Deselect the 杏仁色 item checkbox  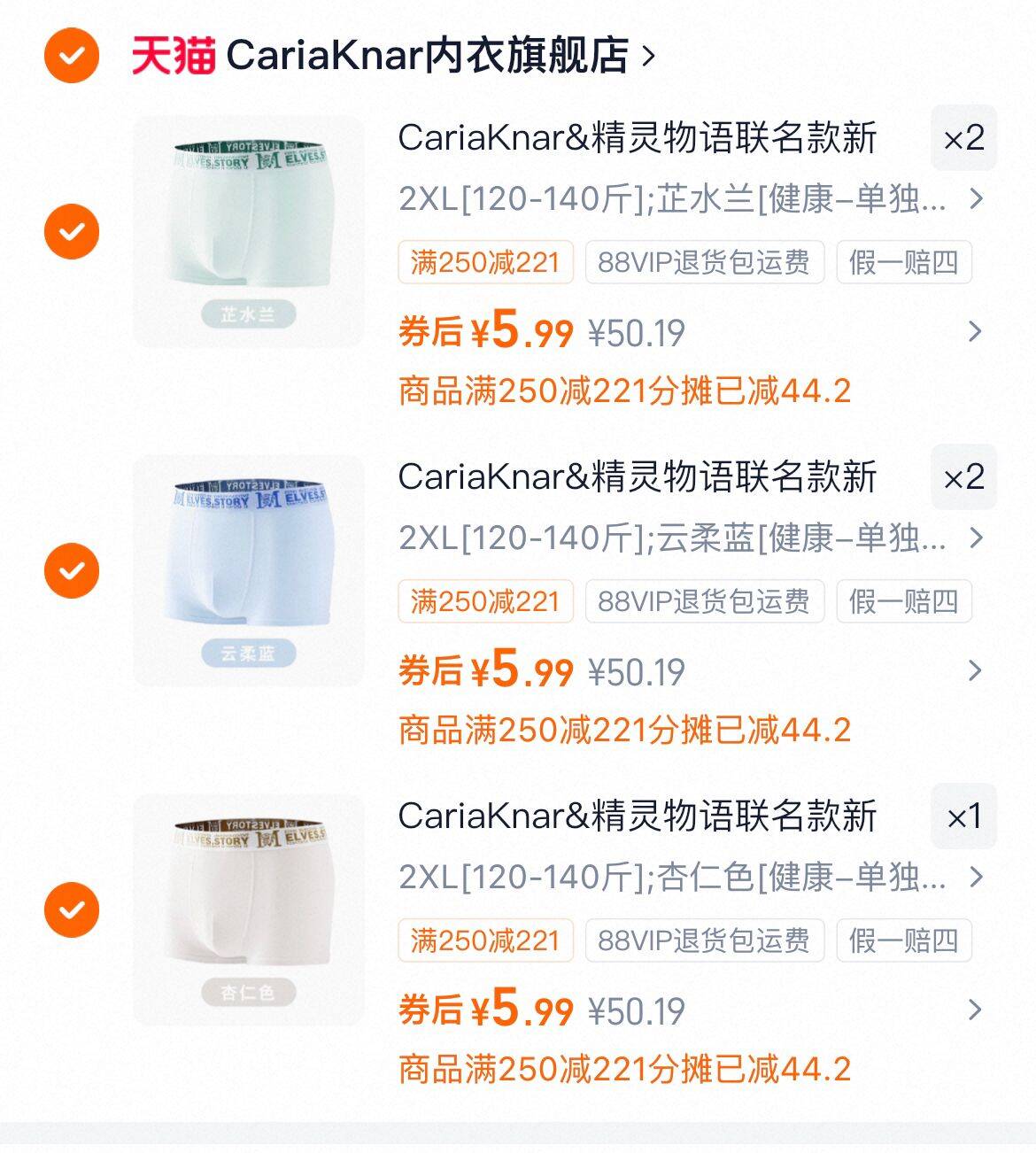72,909
